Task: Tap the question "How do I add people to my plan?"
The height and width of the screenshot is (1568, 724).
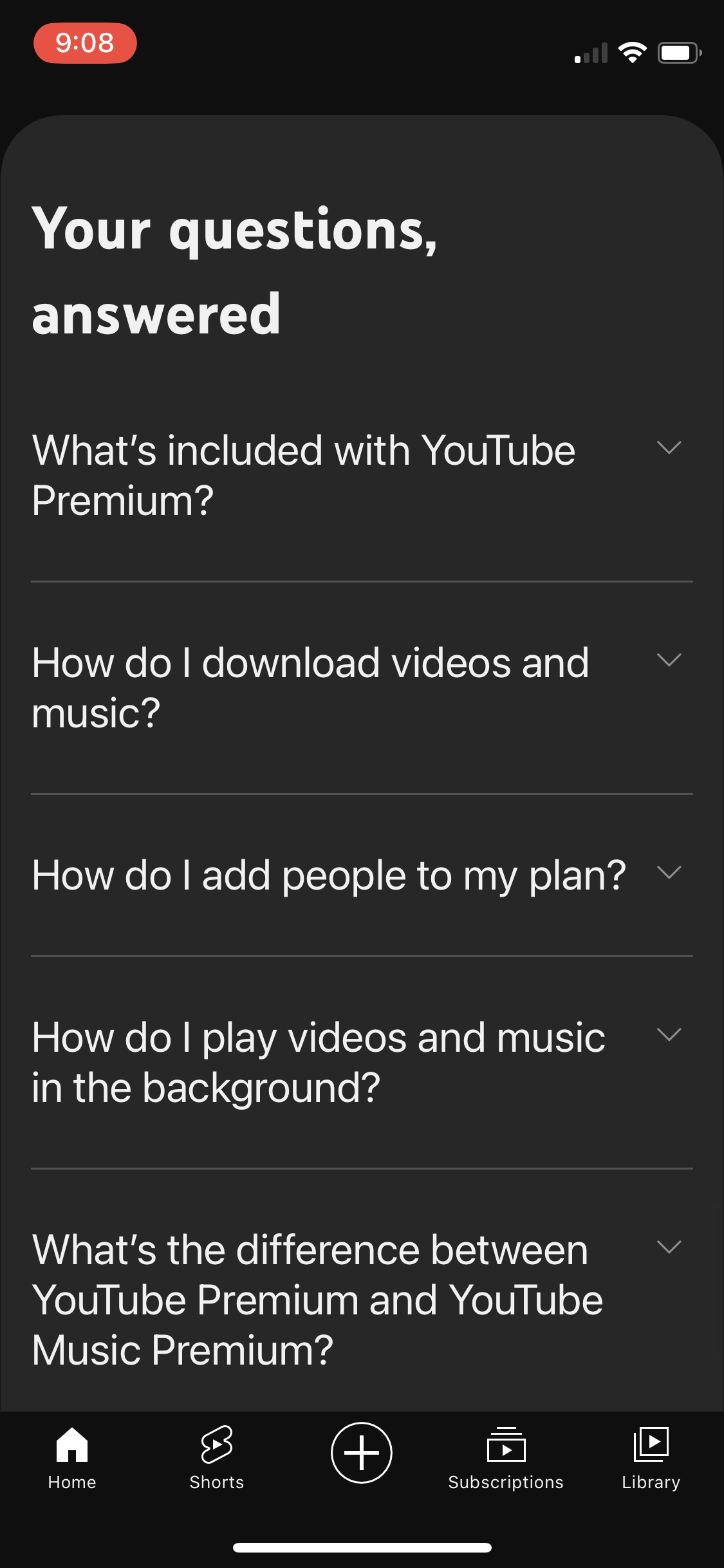Action: tap(330, 873)
